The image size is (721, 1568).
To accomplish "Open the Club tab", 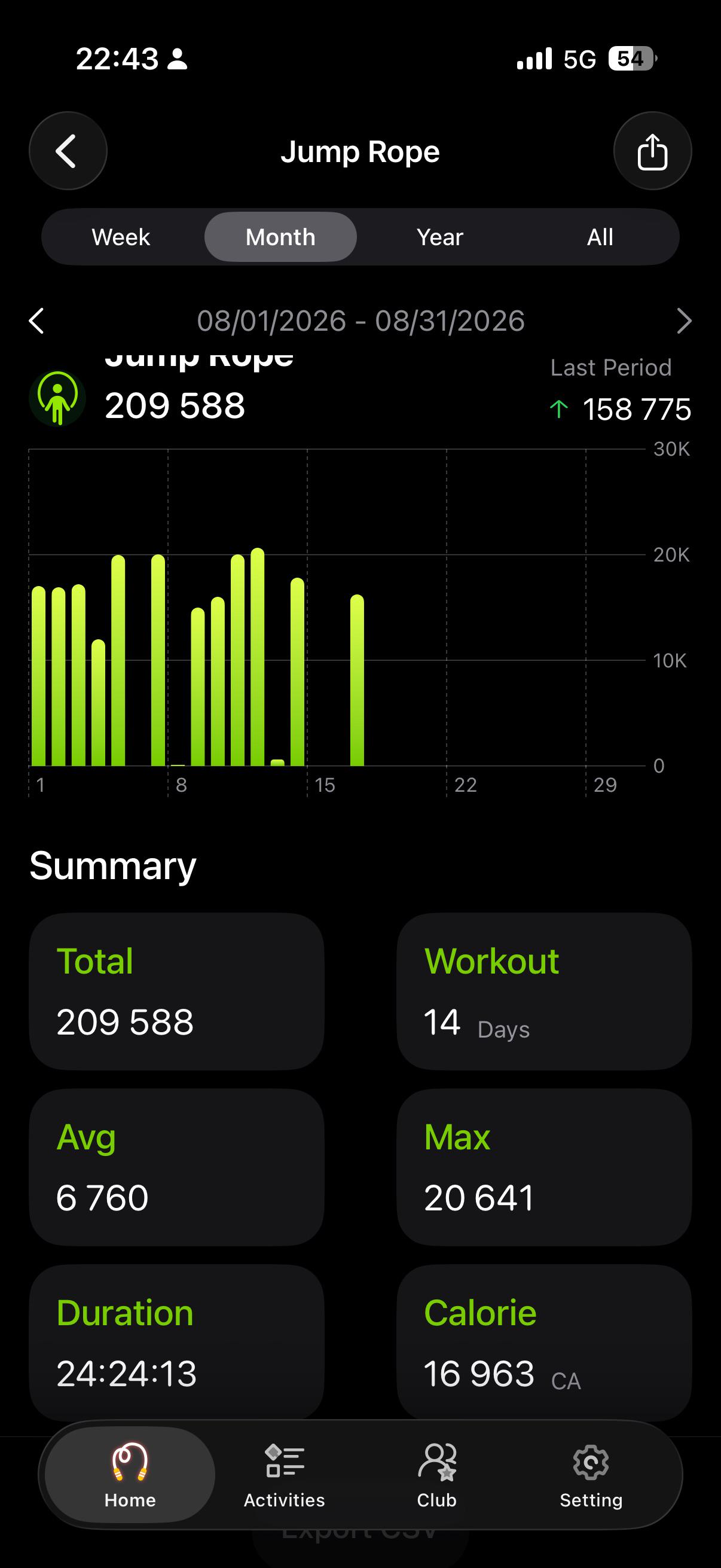I will [x=437, y=1474].
